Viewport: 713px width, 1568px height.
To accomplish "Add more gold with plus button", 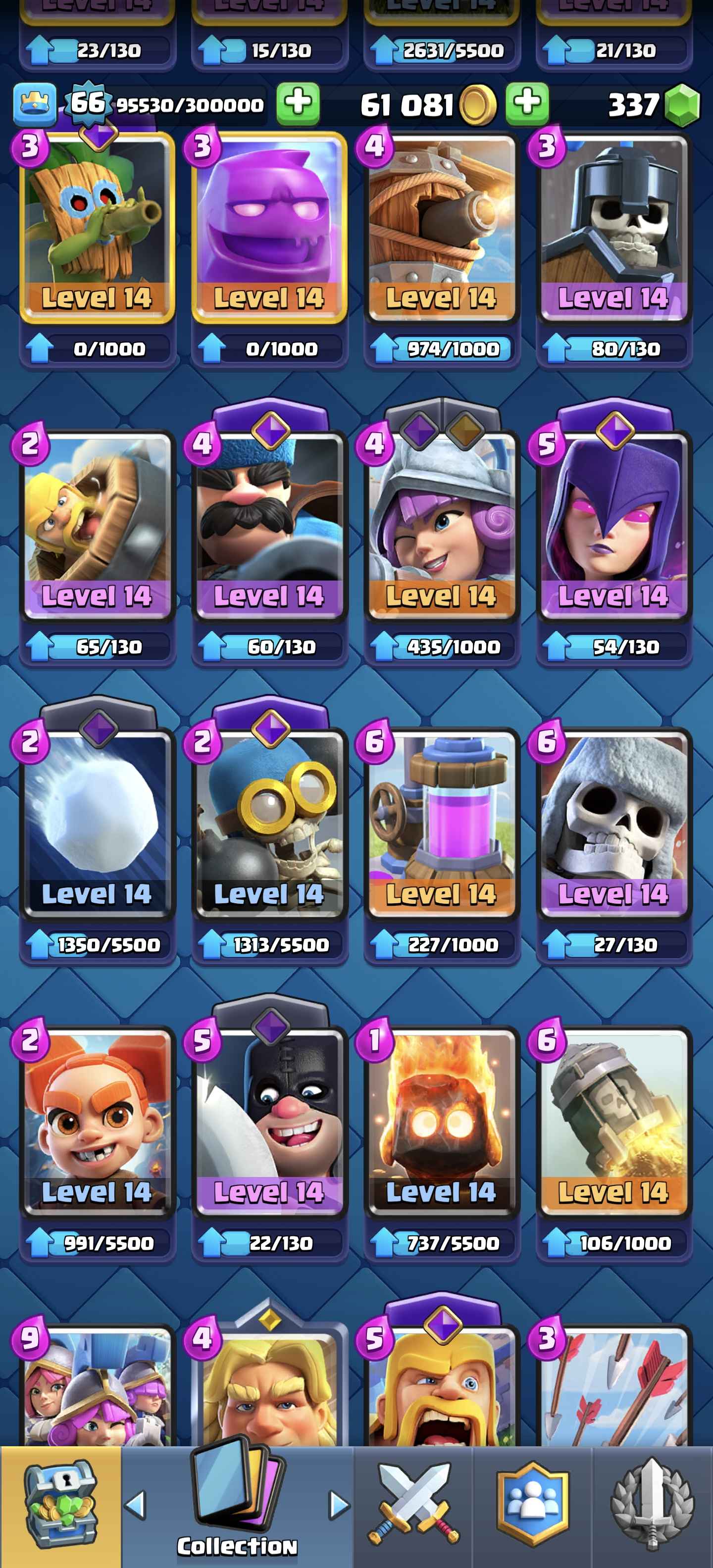I will [x=527, y=103].
